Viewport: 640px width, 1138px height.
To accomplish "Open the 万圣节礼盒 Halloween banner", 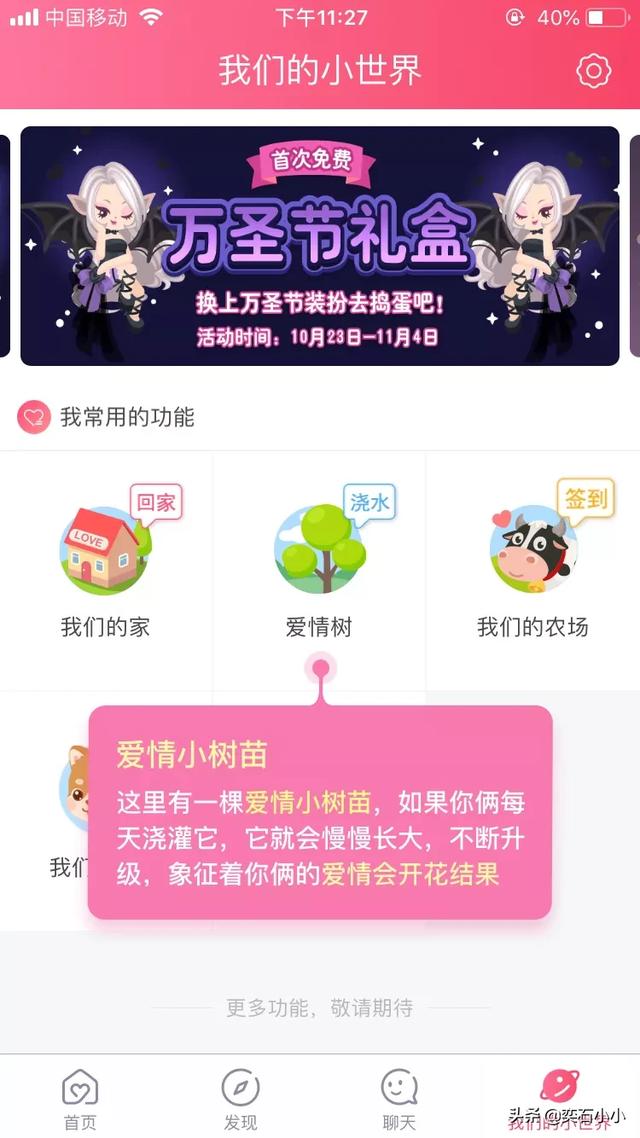I will click(319, 246).
